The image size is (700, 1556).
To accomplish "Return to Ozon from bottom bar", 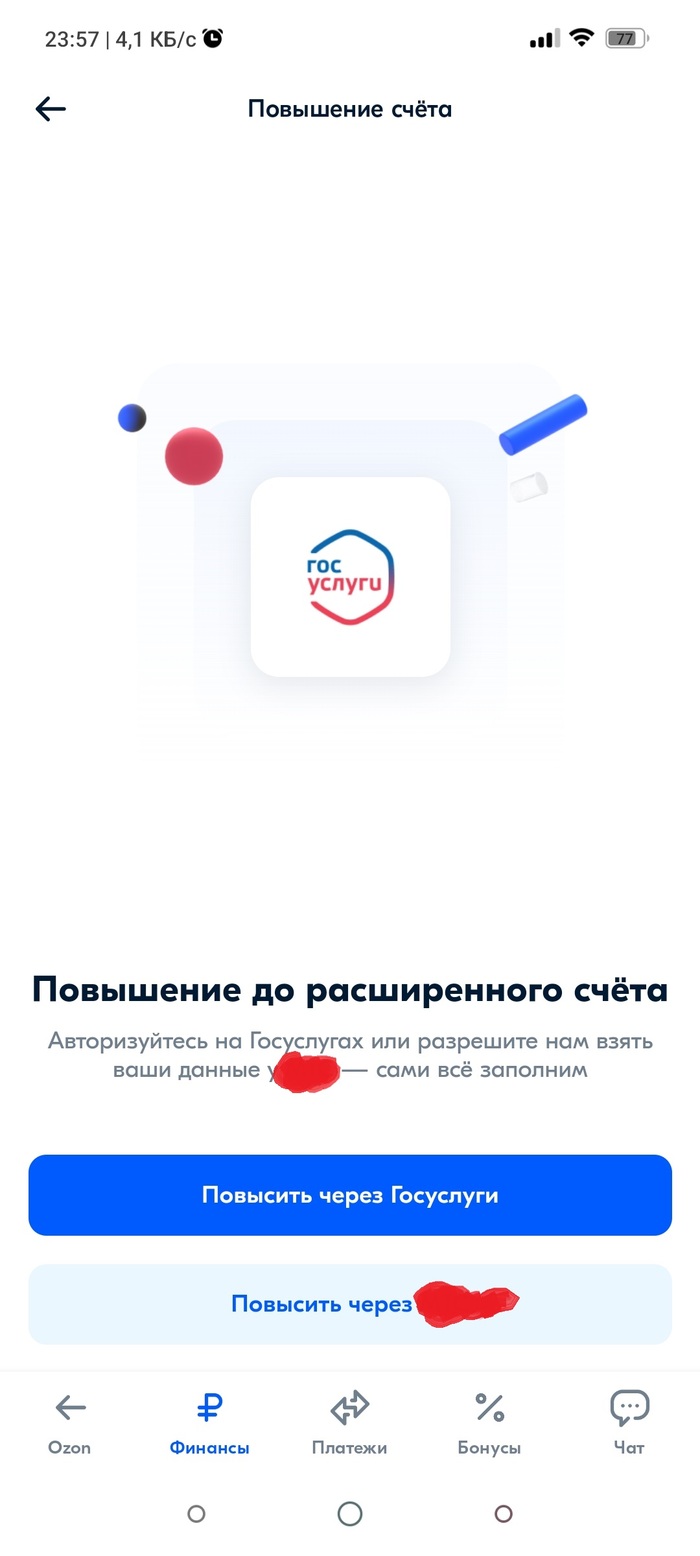I will [x=70, y=1422].
